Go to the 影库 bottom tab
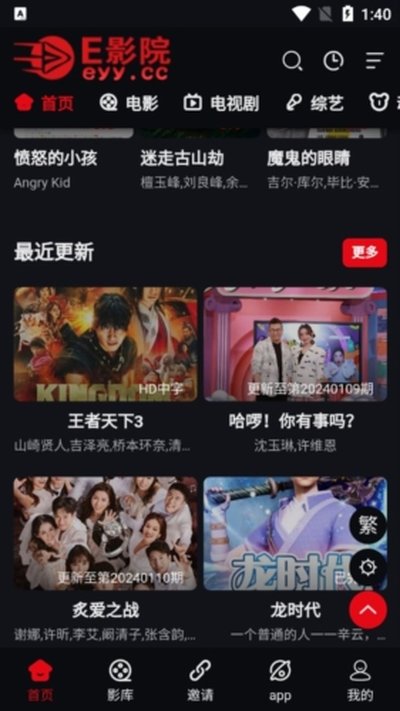The width and height of the screenshot is (400, 711). tap(120, 680)
